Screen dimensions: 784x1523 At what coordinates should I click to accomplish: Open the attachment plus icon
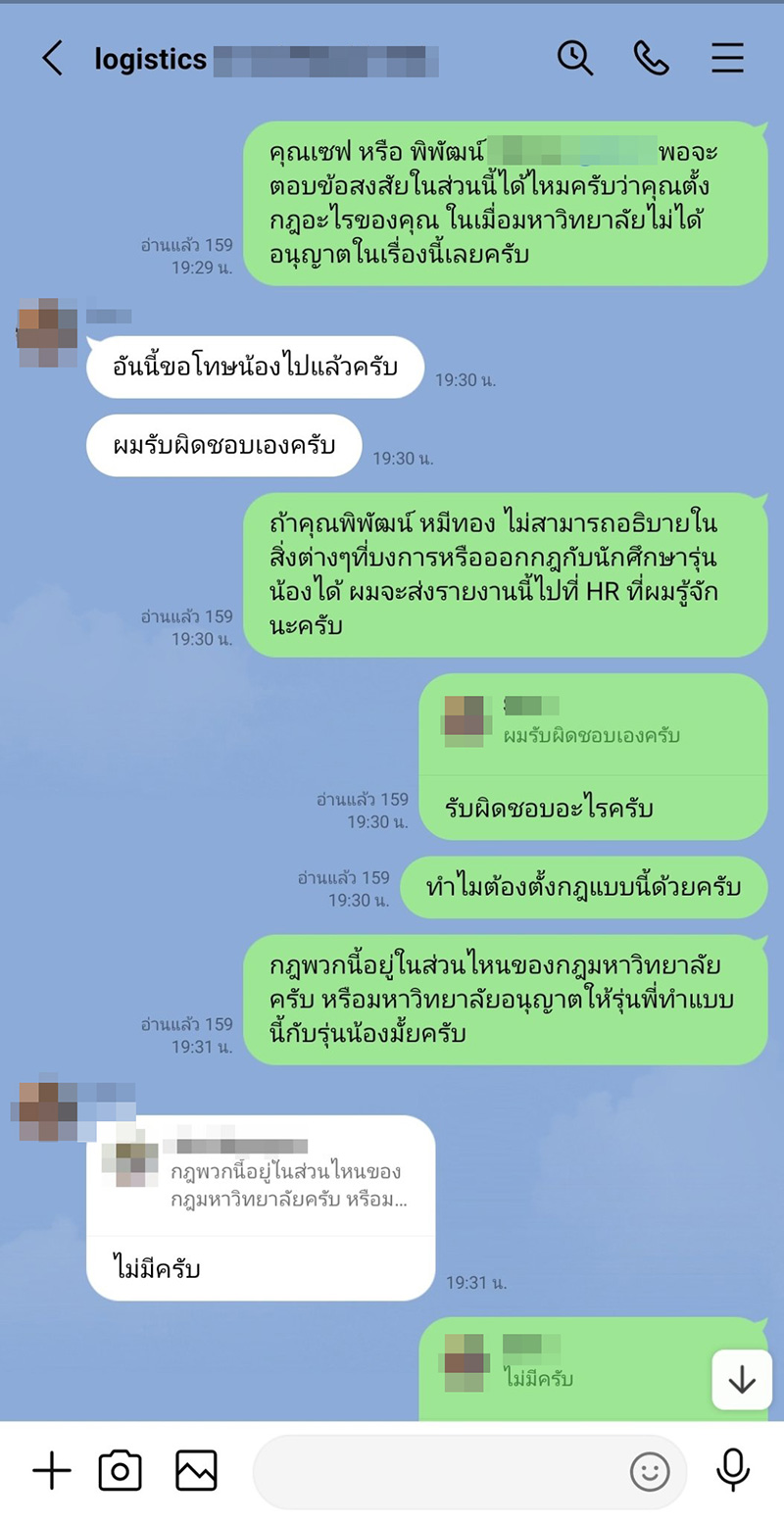coord(53,1470)
